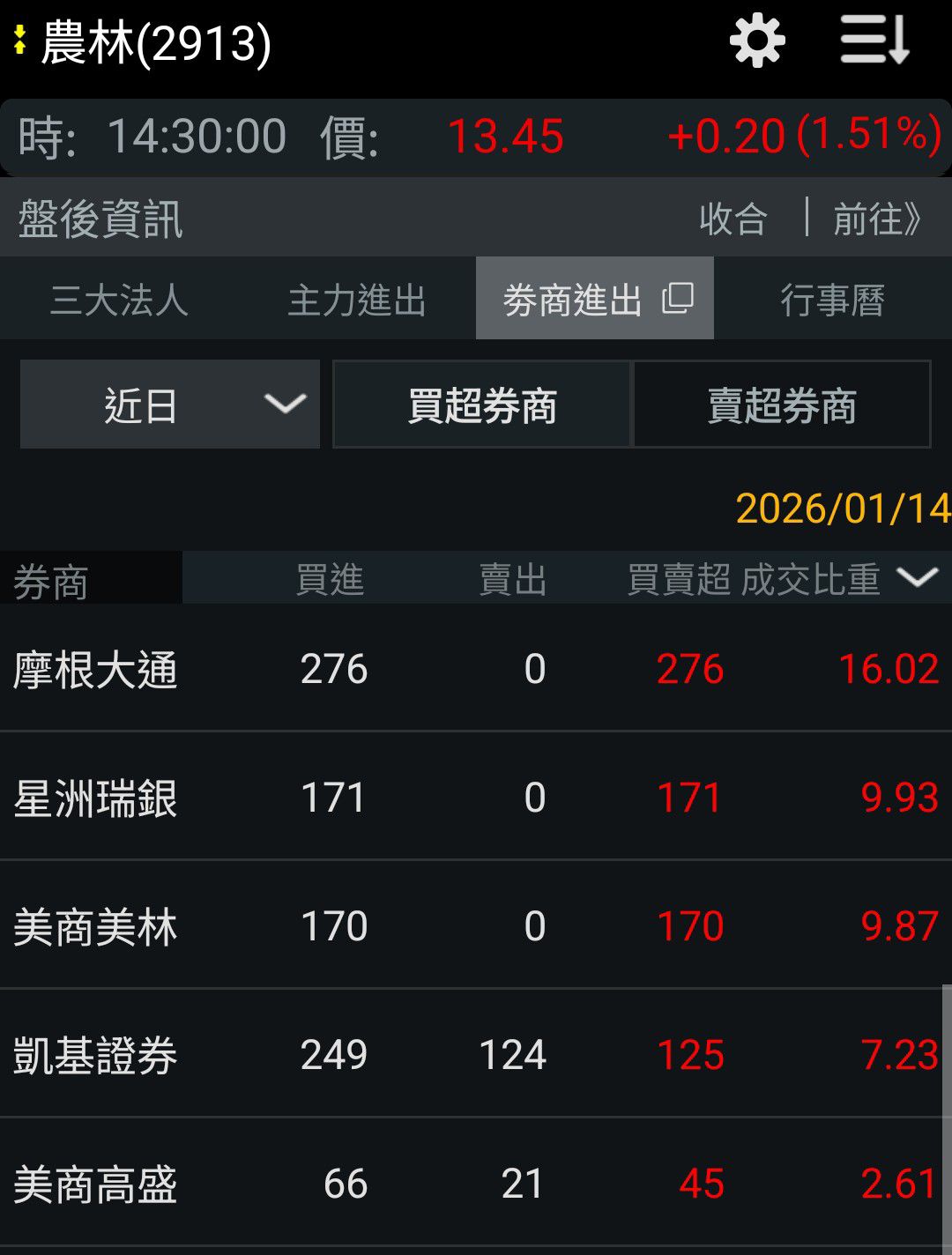Switch to the 行事曆 tab
The height and width of the screenshot is (1255, 952).
[x=833, y=300]
